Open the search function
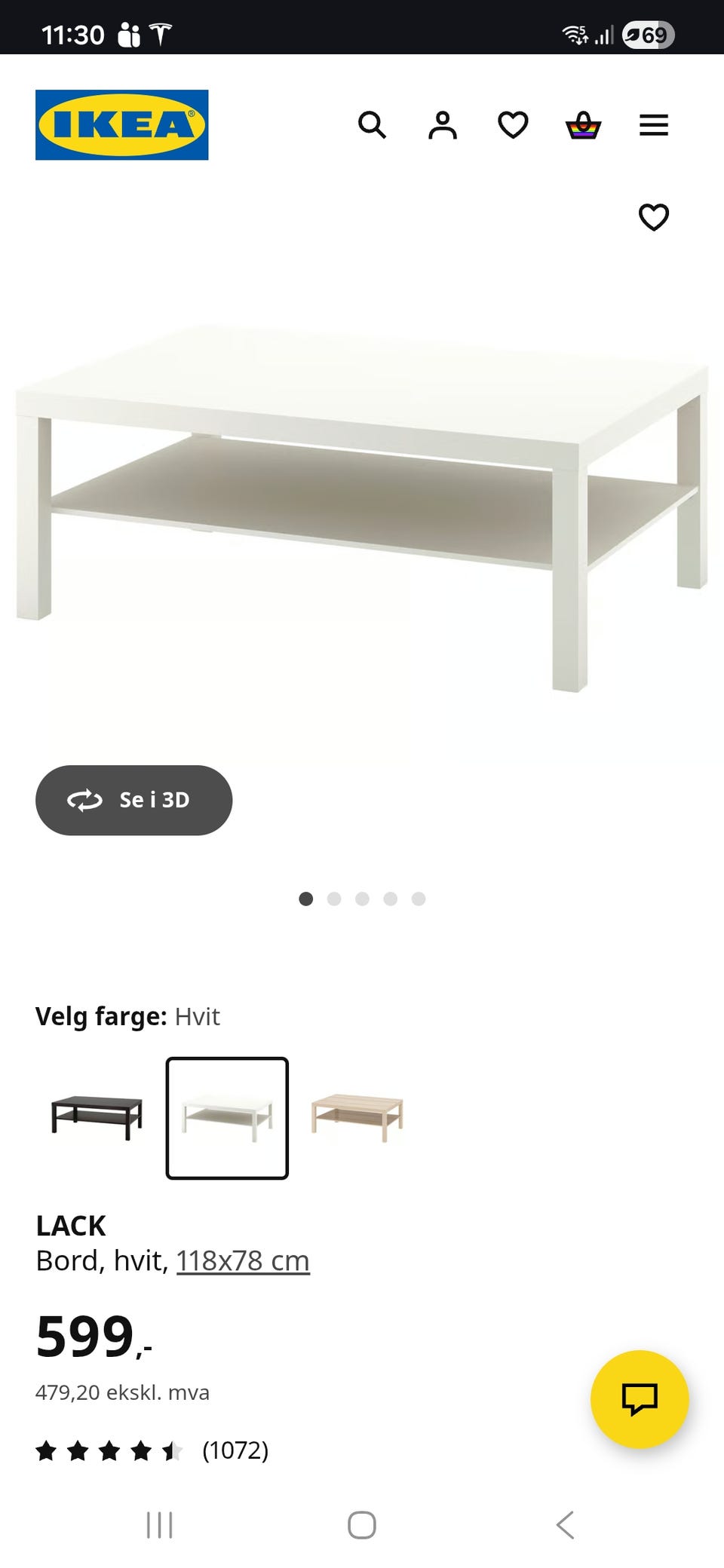Viewport: 724px width, 1568px height. [x=373, y=125]
